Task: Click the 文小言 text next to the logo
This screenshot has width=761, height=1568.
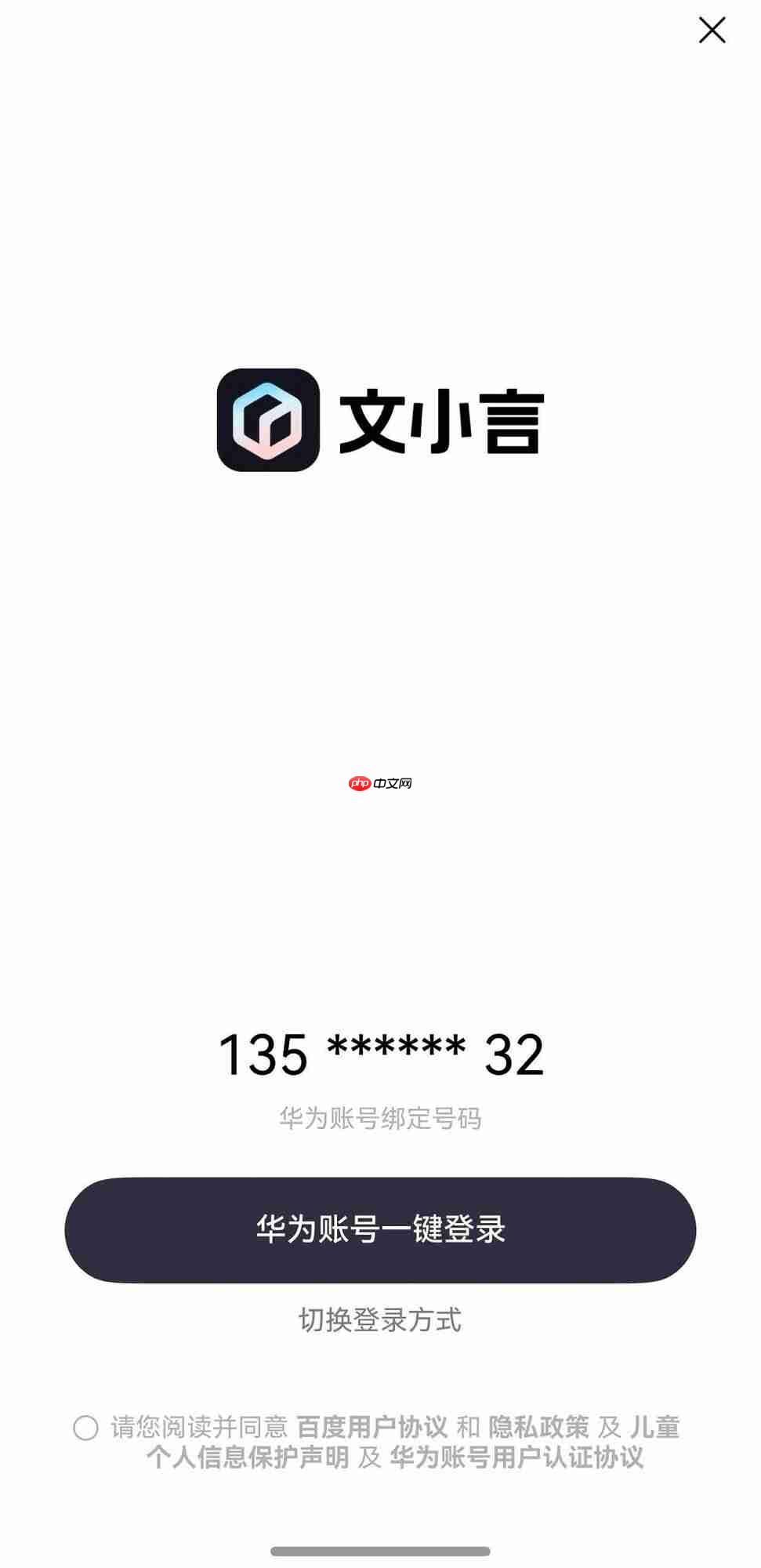Action: coord(440,419)
